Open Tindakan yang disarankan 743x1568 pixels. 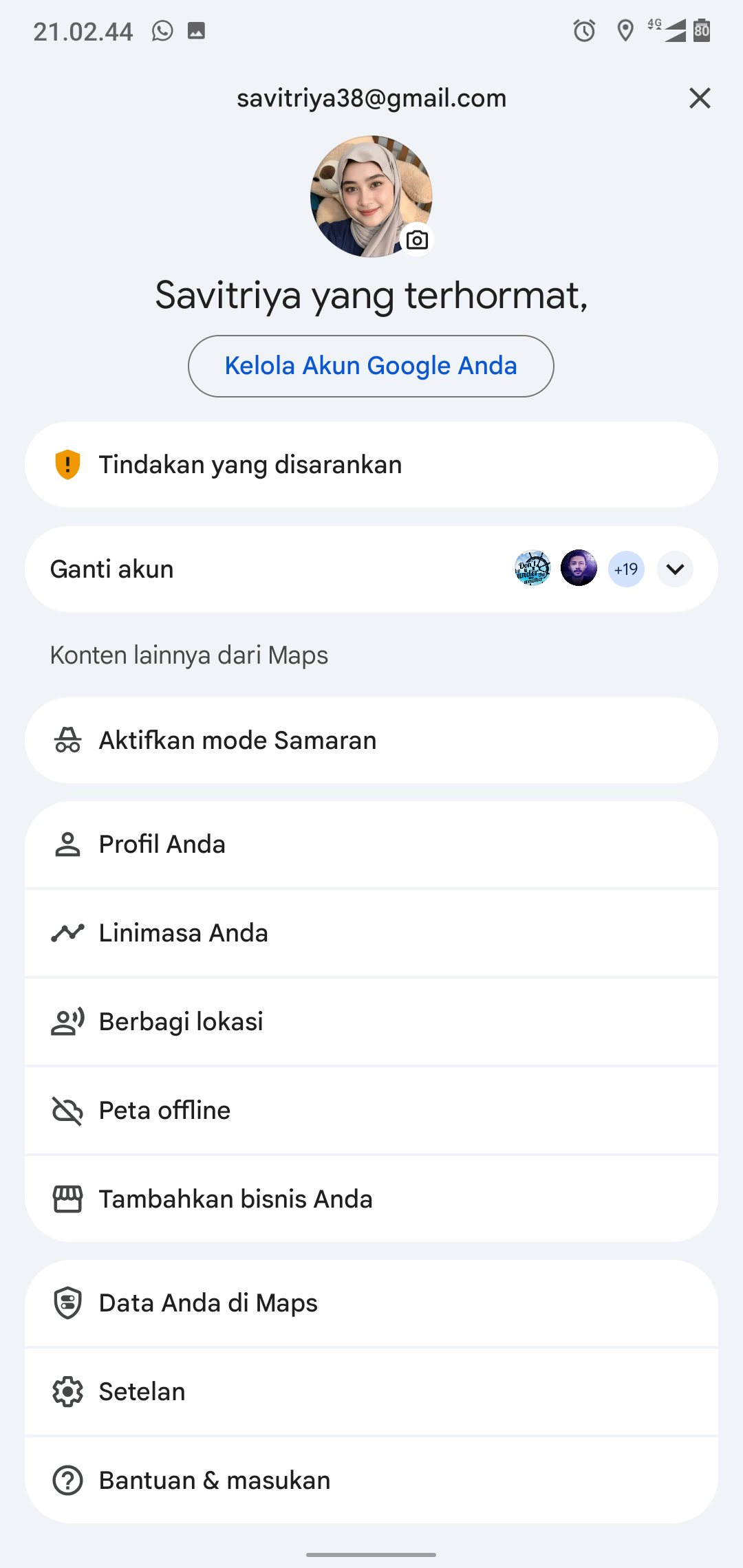[x=371, y=465]
